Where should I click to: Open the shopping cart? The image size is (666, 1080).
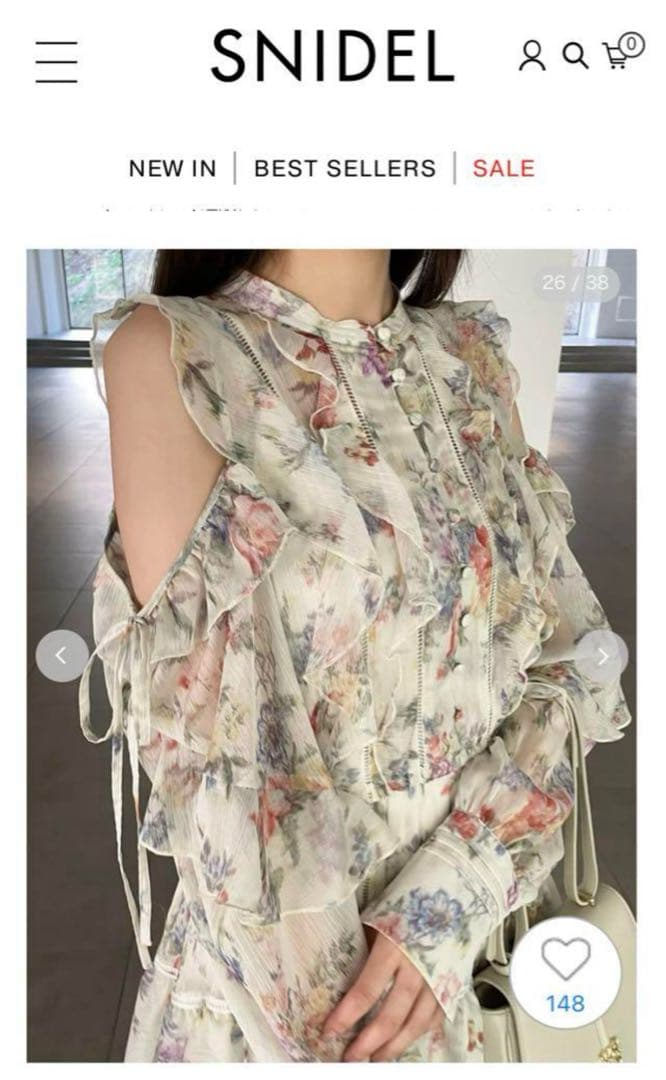click(x=620, y=53)
